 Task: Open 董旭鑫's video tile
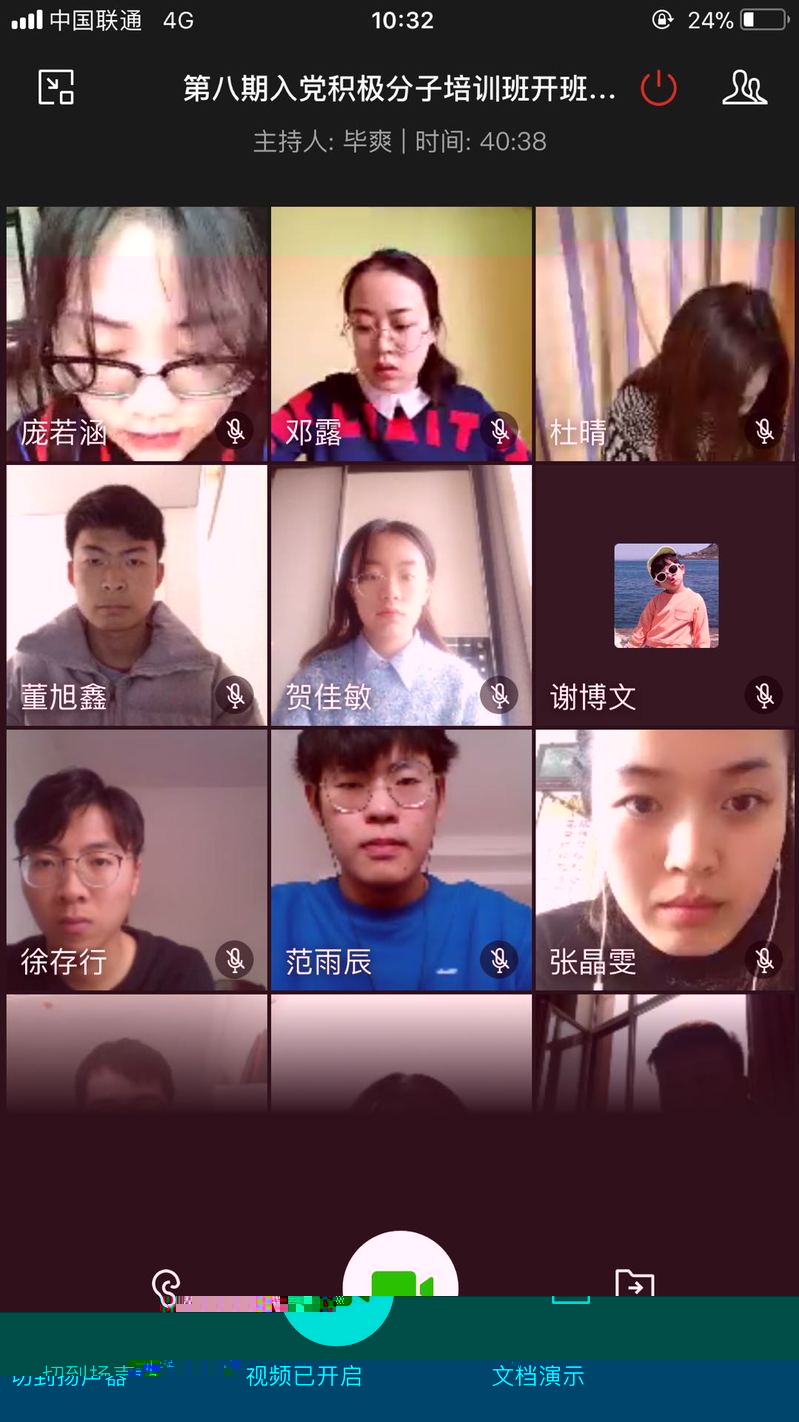click(137, 595)
